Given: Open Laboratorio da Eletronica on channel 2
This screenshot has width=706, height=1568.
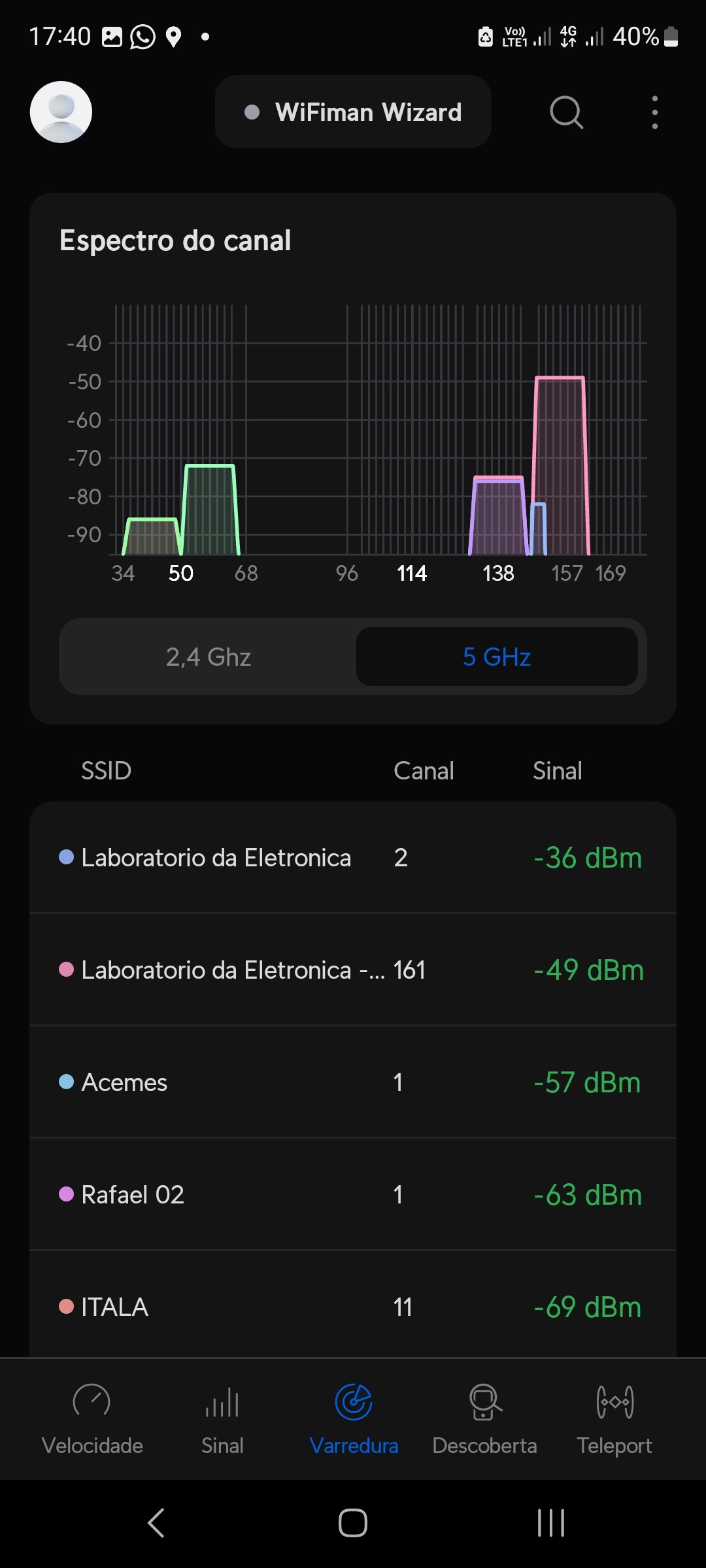Looking at the screenshot, I should tap(353, 857).
